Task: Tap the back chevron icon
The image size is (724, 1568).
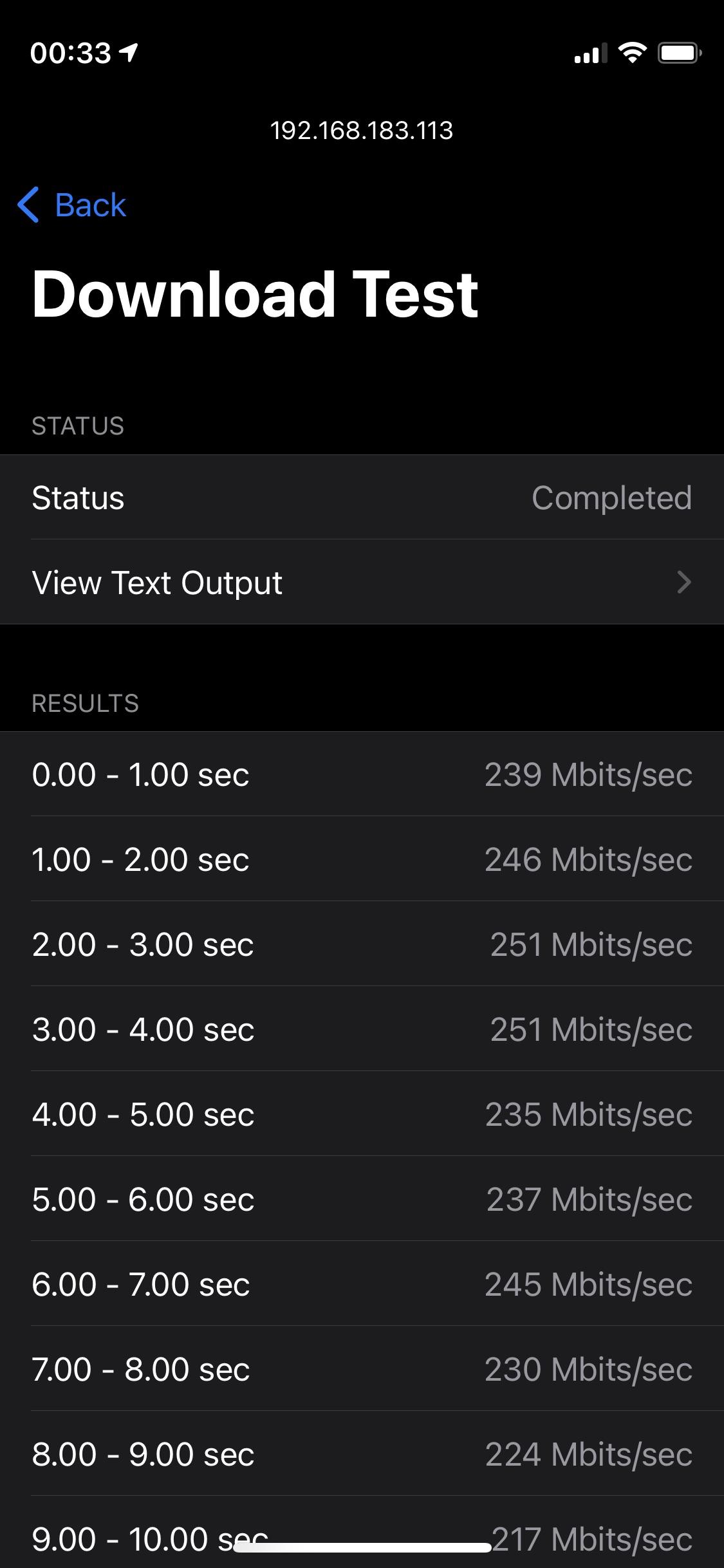Action: 29,205
